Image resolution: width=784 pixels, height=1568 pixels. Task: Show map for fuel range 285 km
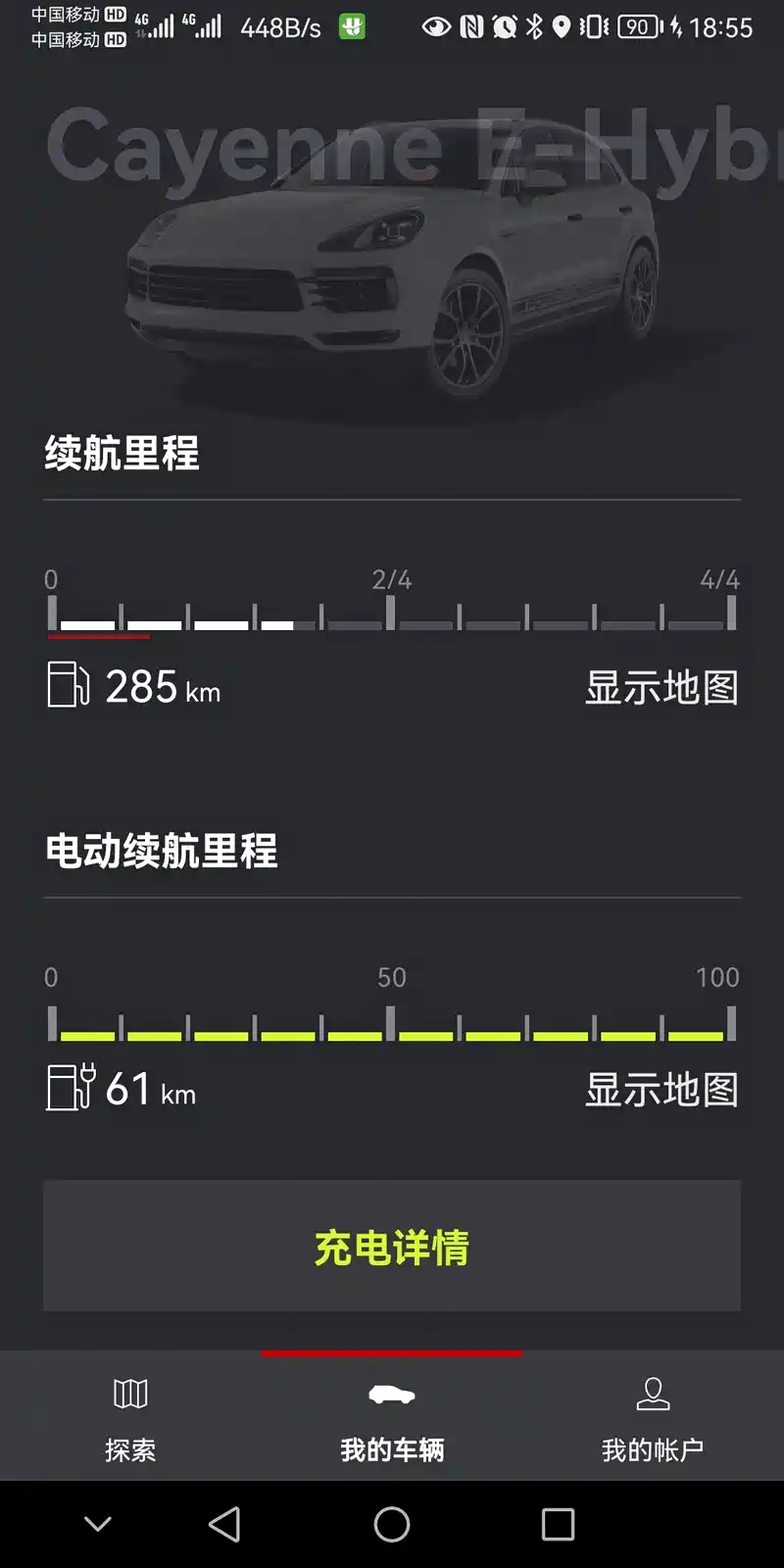pyautogui.click(x=661, y=688)
